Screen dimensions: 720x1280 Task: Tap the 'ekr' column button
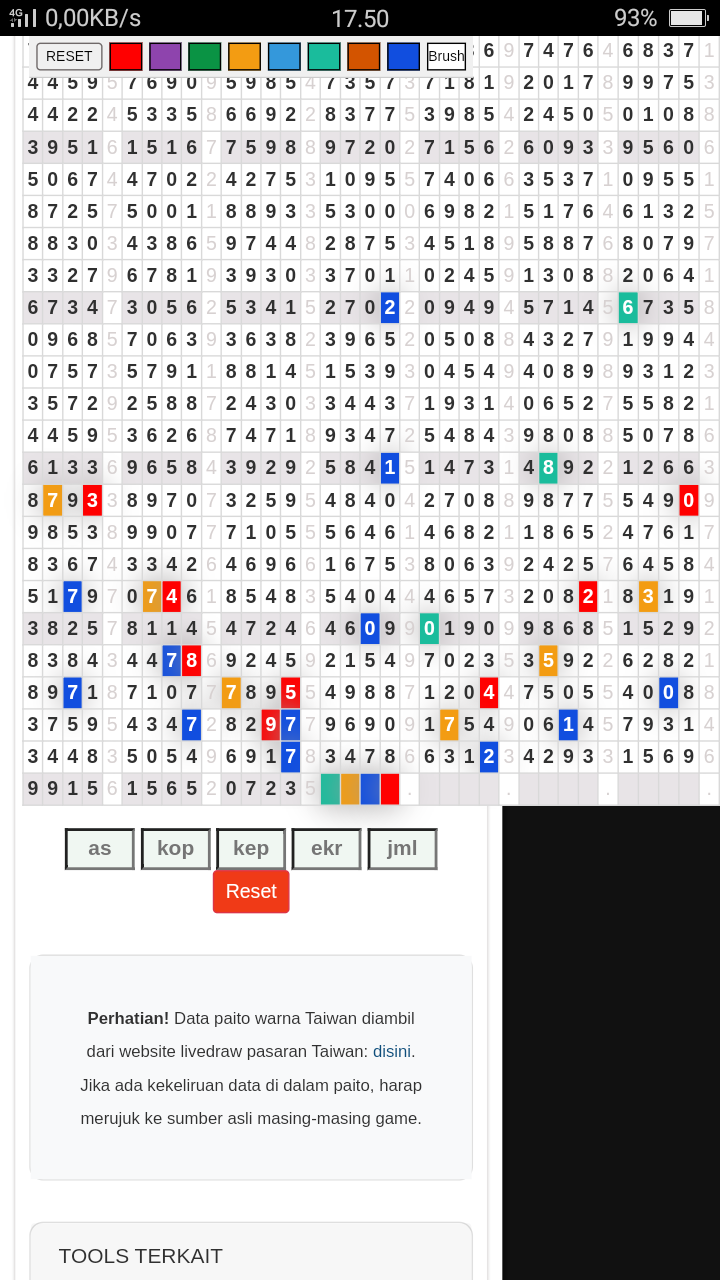[x=326, y=849]
